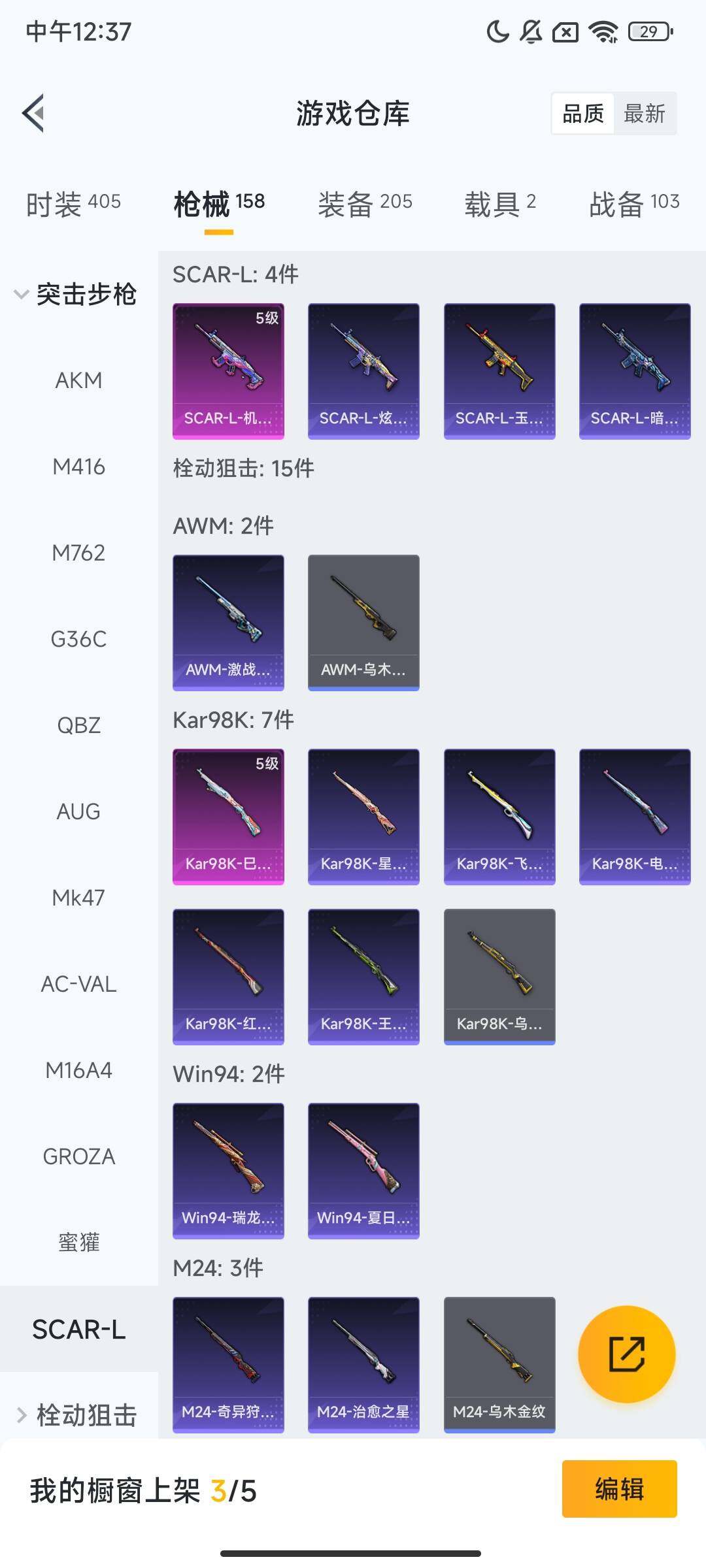Tap the 编辑 button
The height and width of the screenshot is (1568, 706).
click(x=619, y=1489)
